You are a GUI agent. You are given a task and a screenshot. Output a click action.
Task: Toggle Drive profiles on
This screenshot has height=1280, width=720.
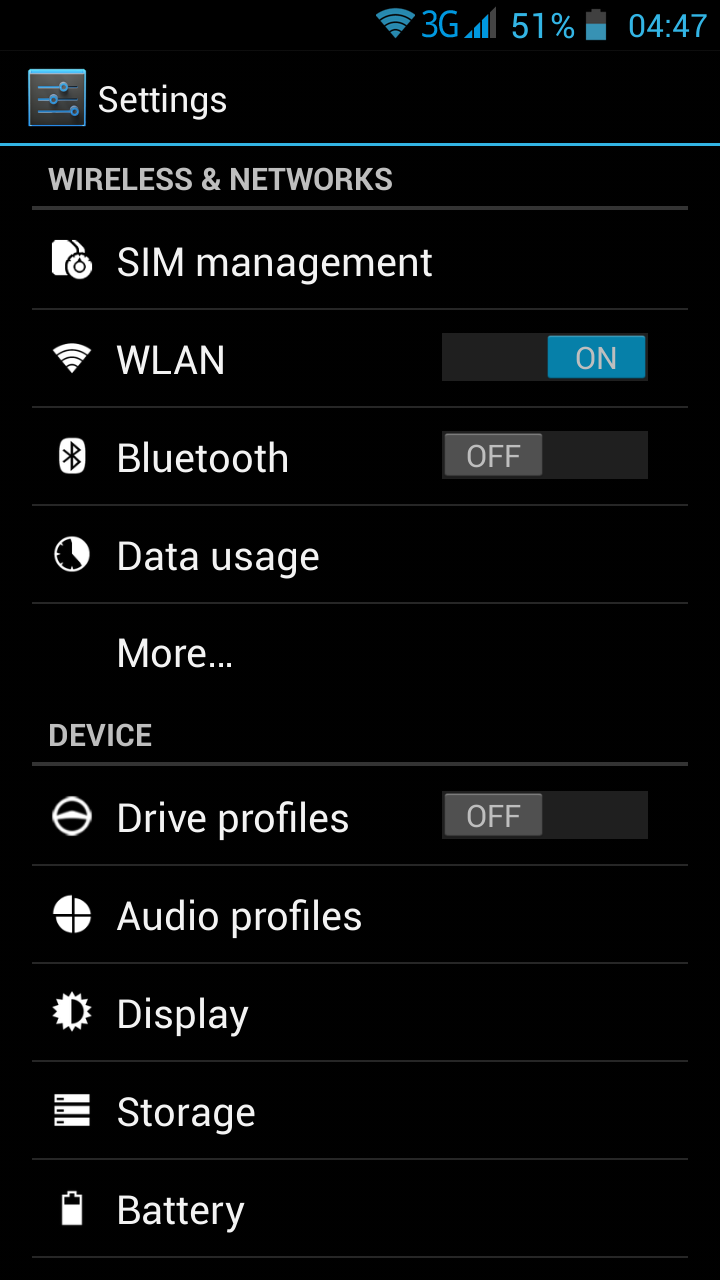(x=545, y=816)
